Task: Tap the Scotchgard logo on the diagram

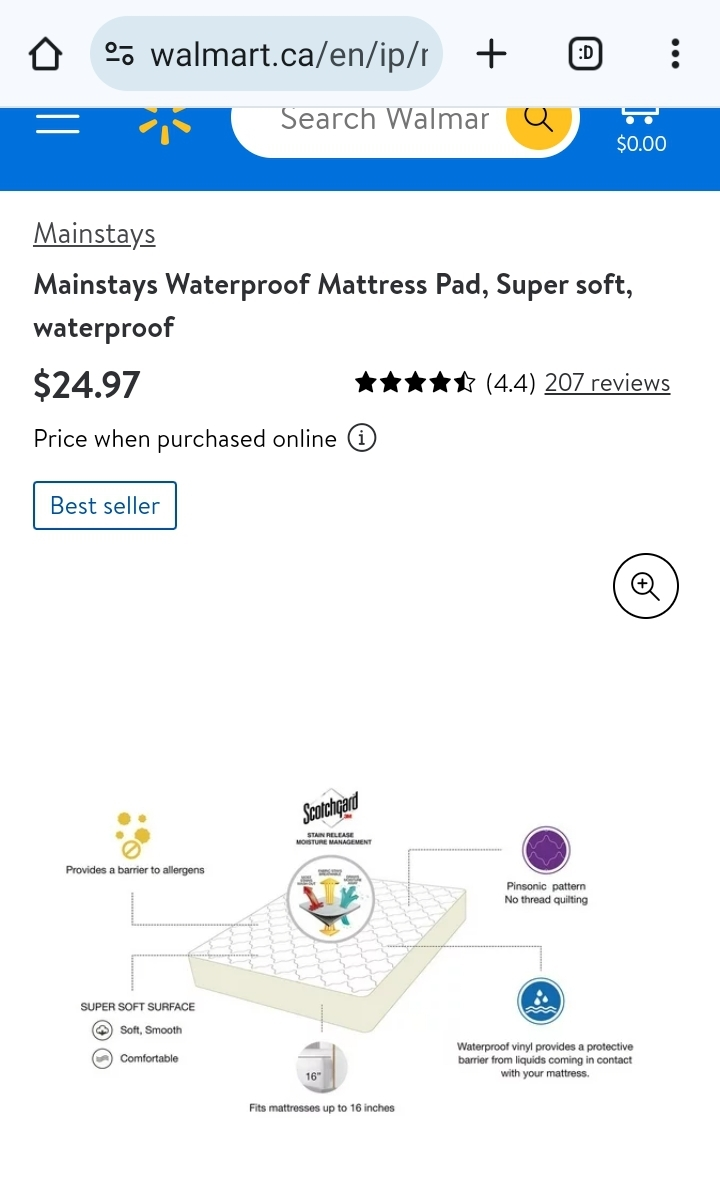Action: pyautogui.click(x=329, y=808)
